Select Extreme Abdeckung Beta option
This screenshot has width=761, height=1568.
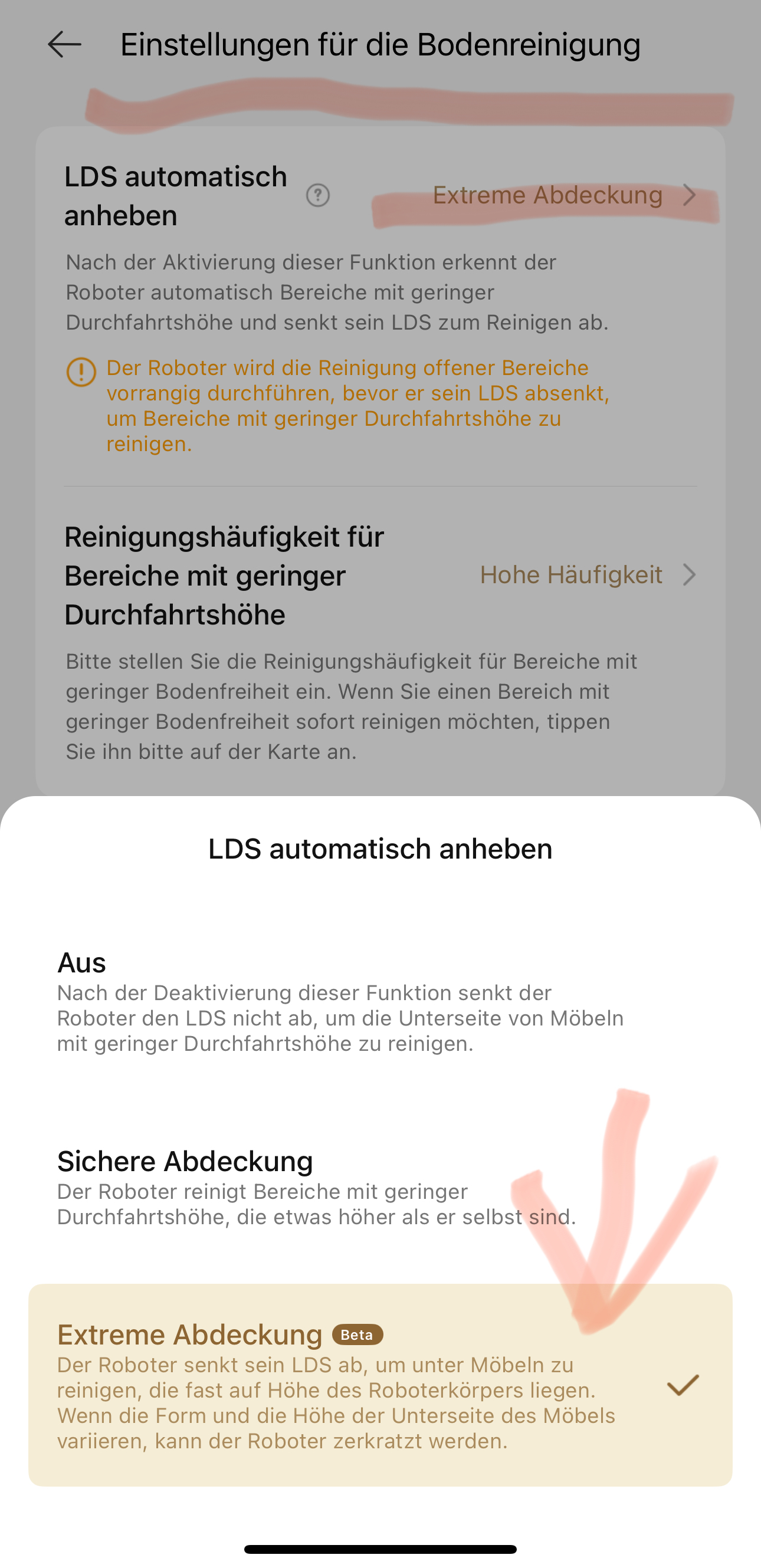tap(380, 1385)
